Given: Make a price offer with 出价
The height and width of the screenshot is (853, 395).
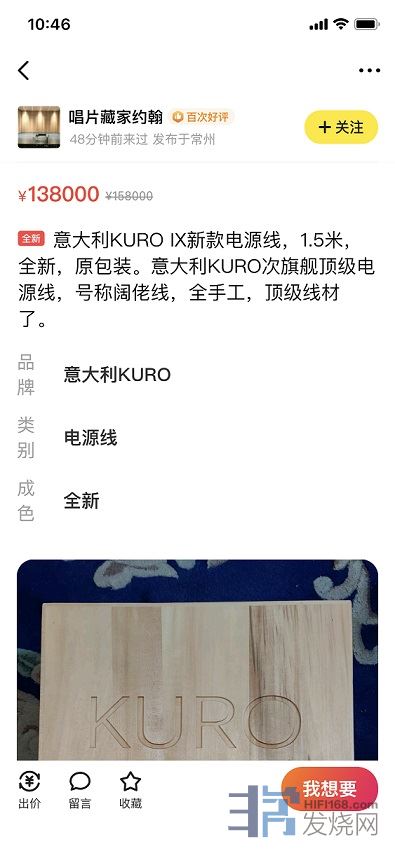Looking at the screenshot, I should (x=29, y=790).
